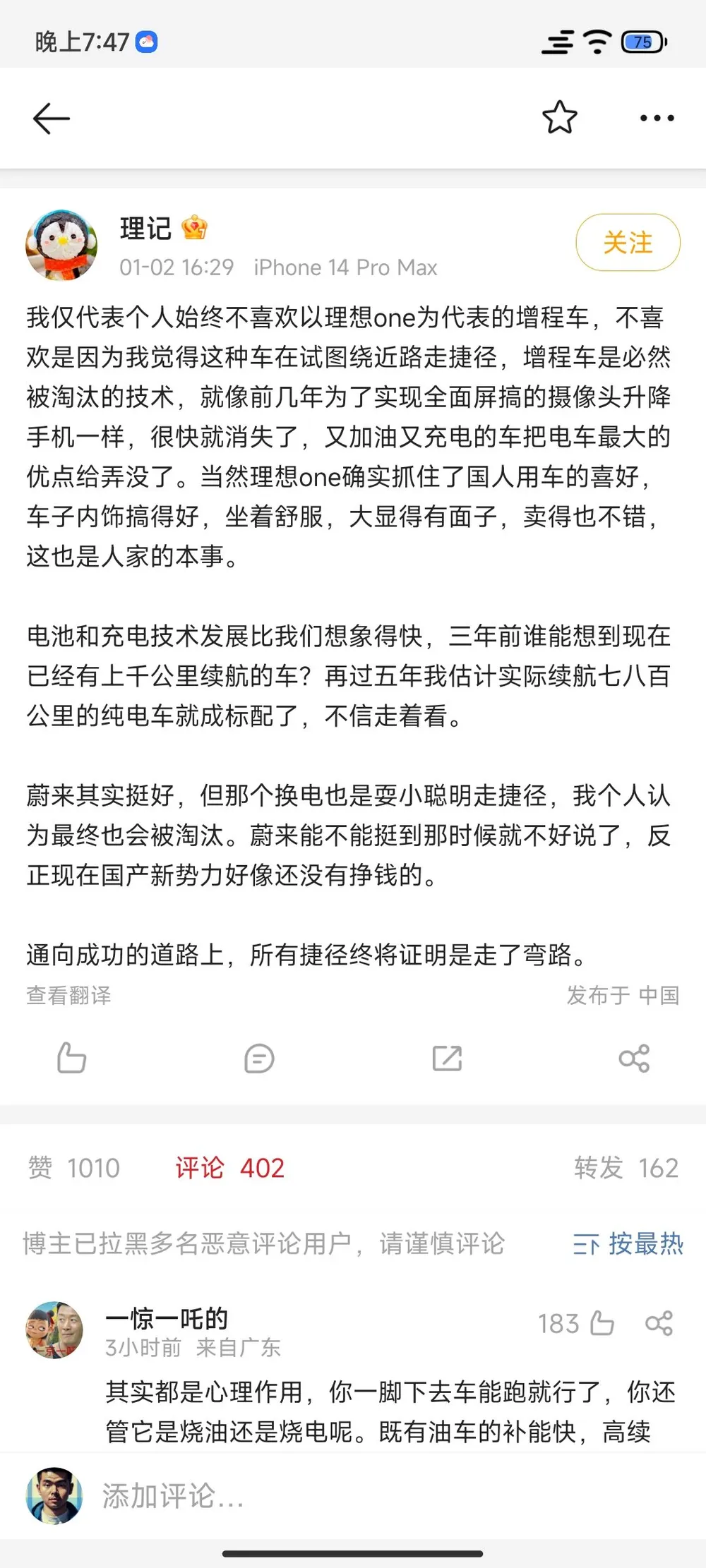Repost using the square-arrow icon
This screenshot has height=1568, width=706.
point(447,1059)
